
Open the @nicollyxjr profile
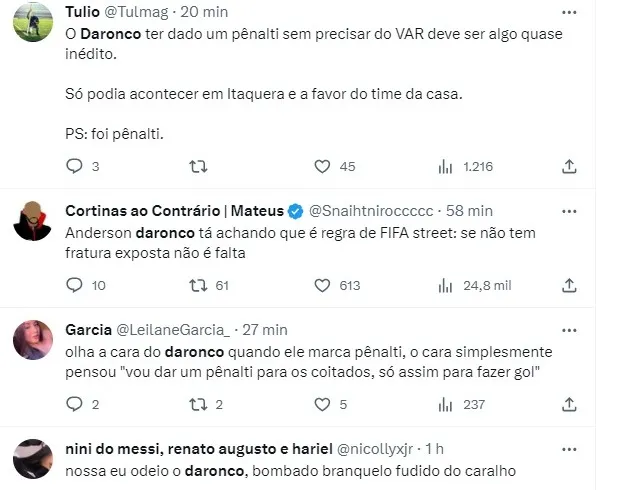point(378,448)
